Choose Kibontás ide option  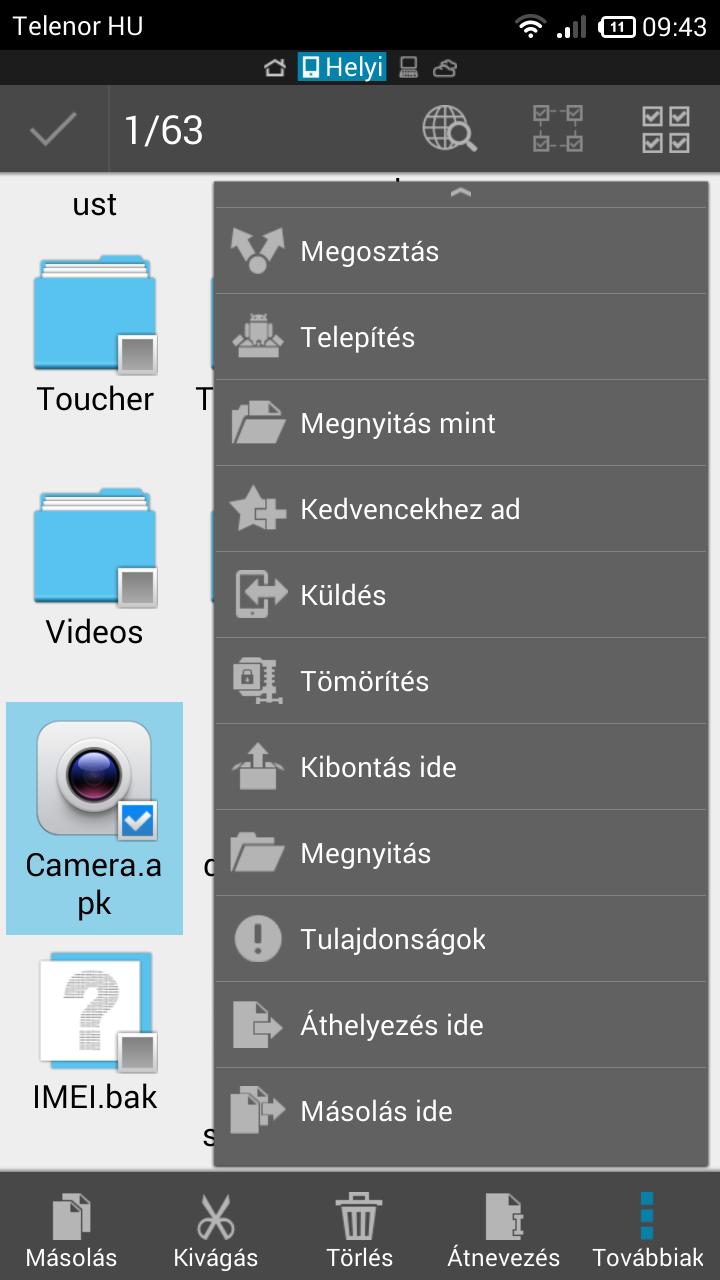coord(461,767)
